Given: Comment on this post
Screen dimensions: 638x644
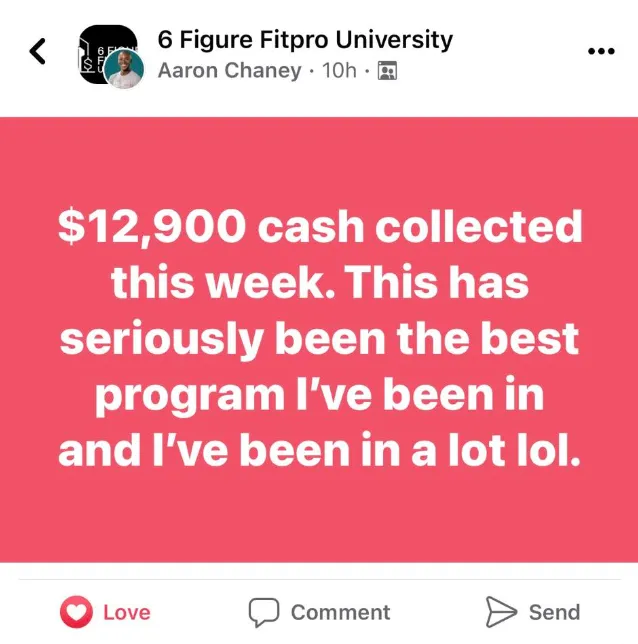Looking at the screenshot, I should [319, 612].
